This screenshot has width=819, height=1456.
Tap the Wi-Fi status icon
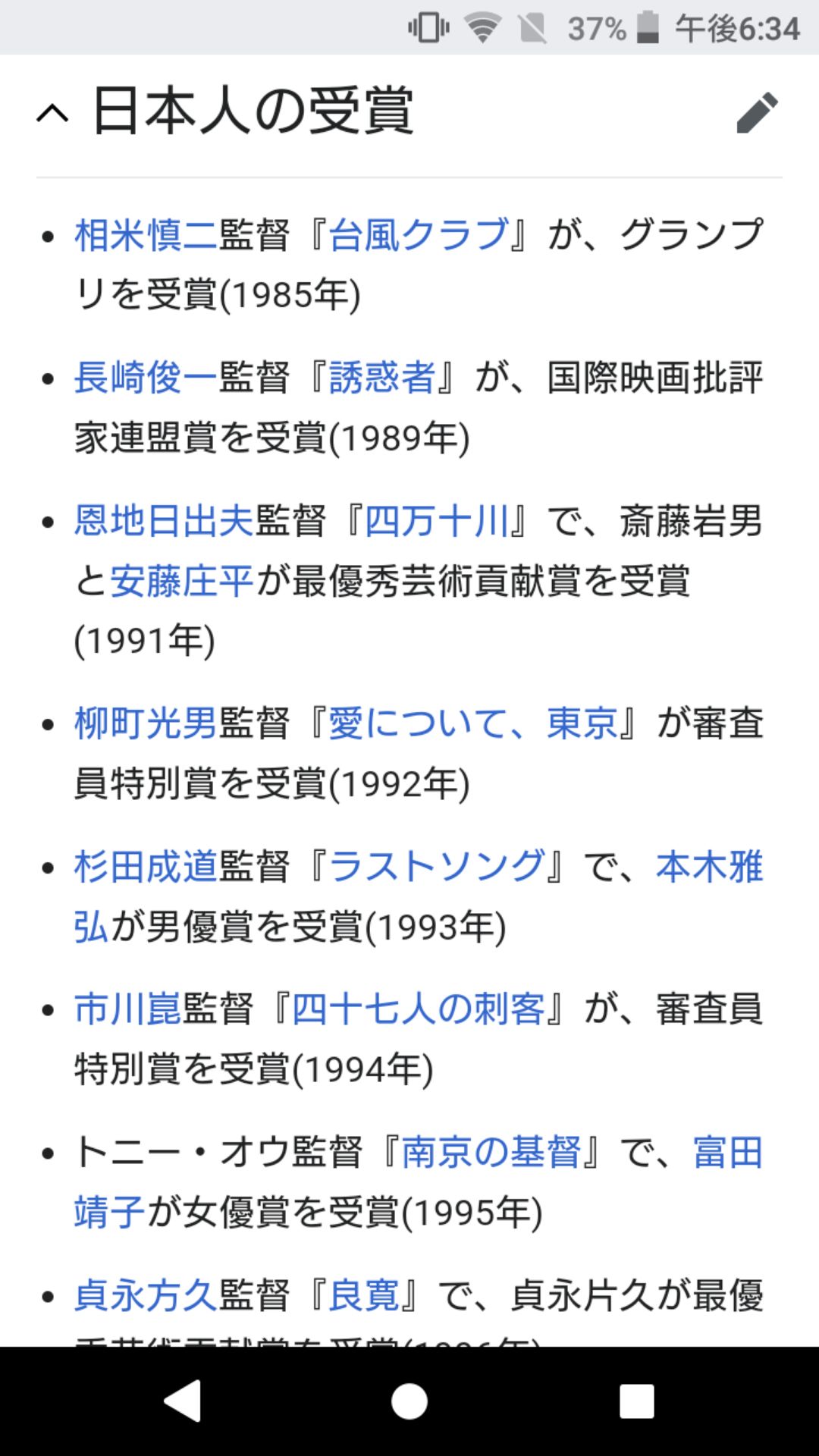483,29
